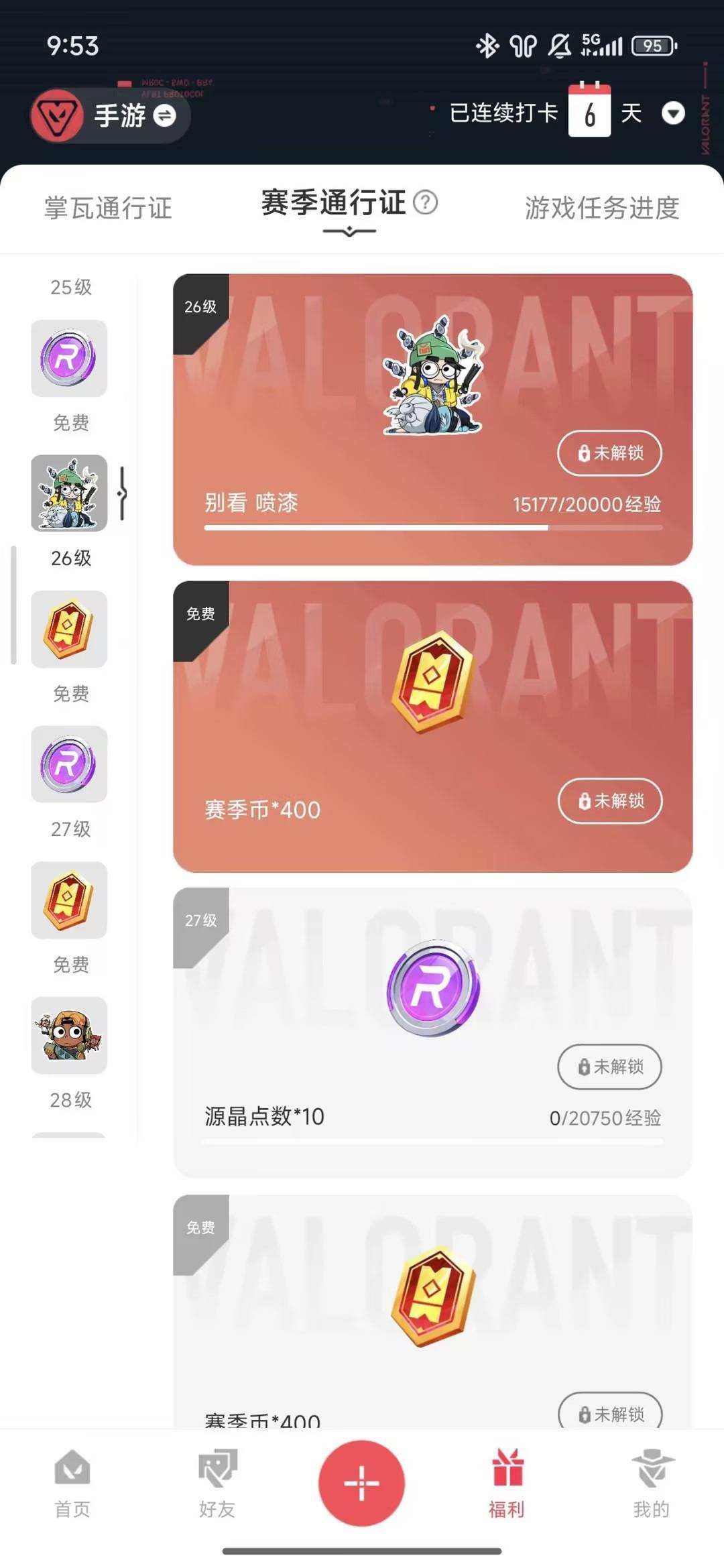Image resolution: width=724 pixels, height=1568 pixels.
Task: Tap 未解锁 on the 赛季币*400 card
Action: [609, 802]
